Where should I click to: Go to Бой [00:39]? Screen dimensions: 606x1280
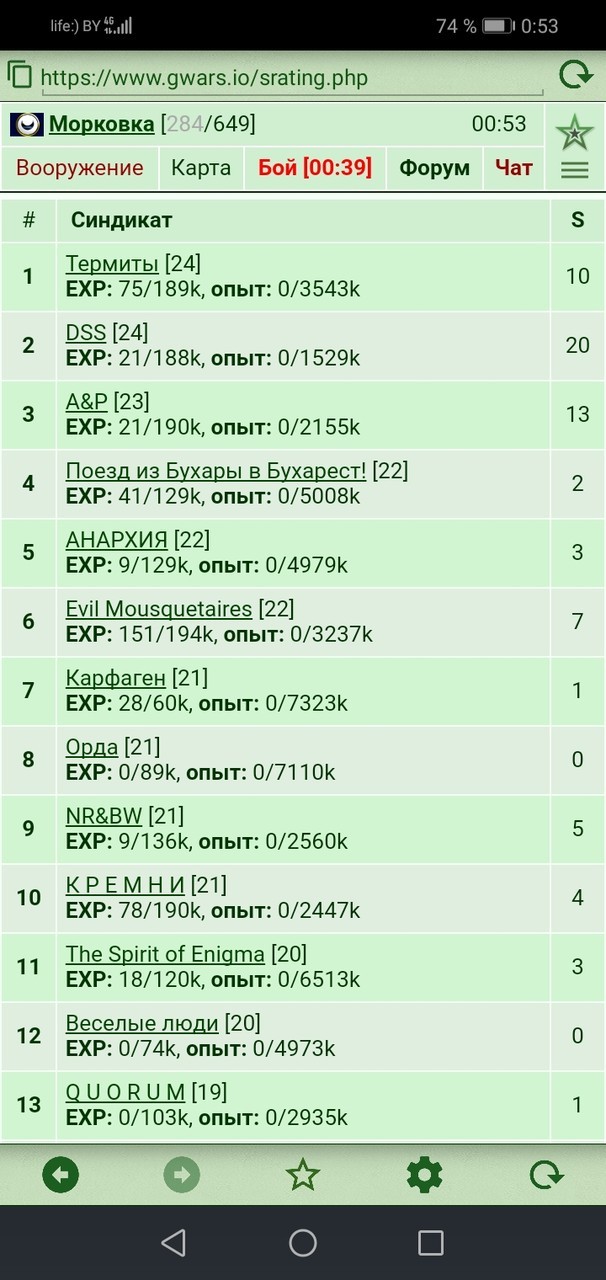[x=315, y=168]
